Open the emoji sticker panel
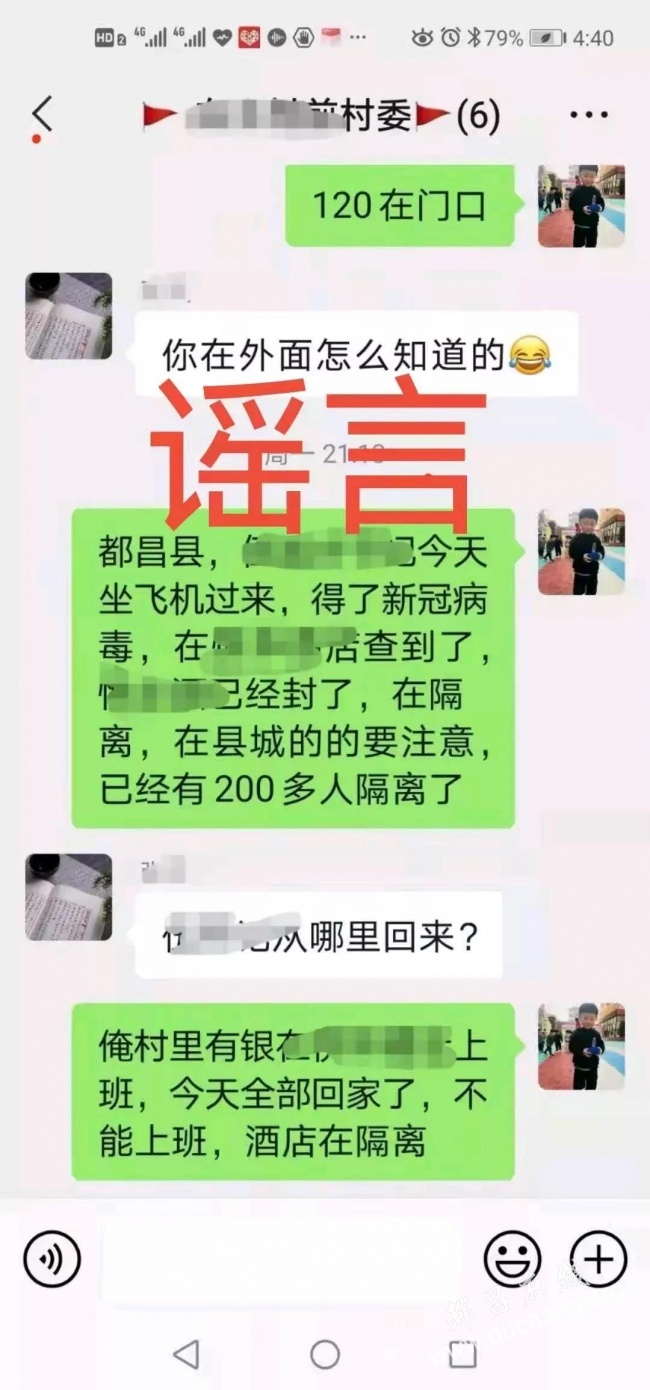This screenshot has height=1390, width=650. click(512, 1258)
